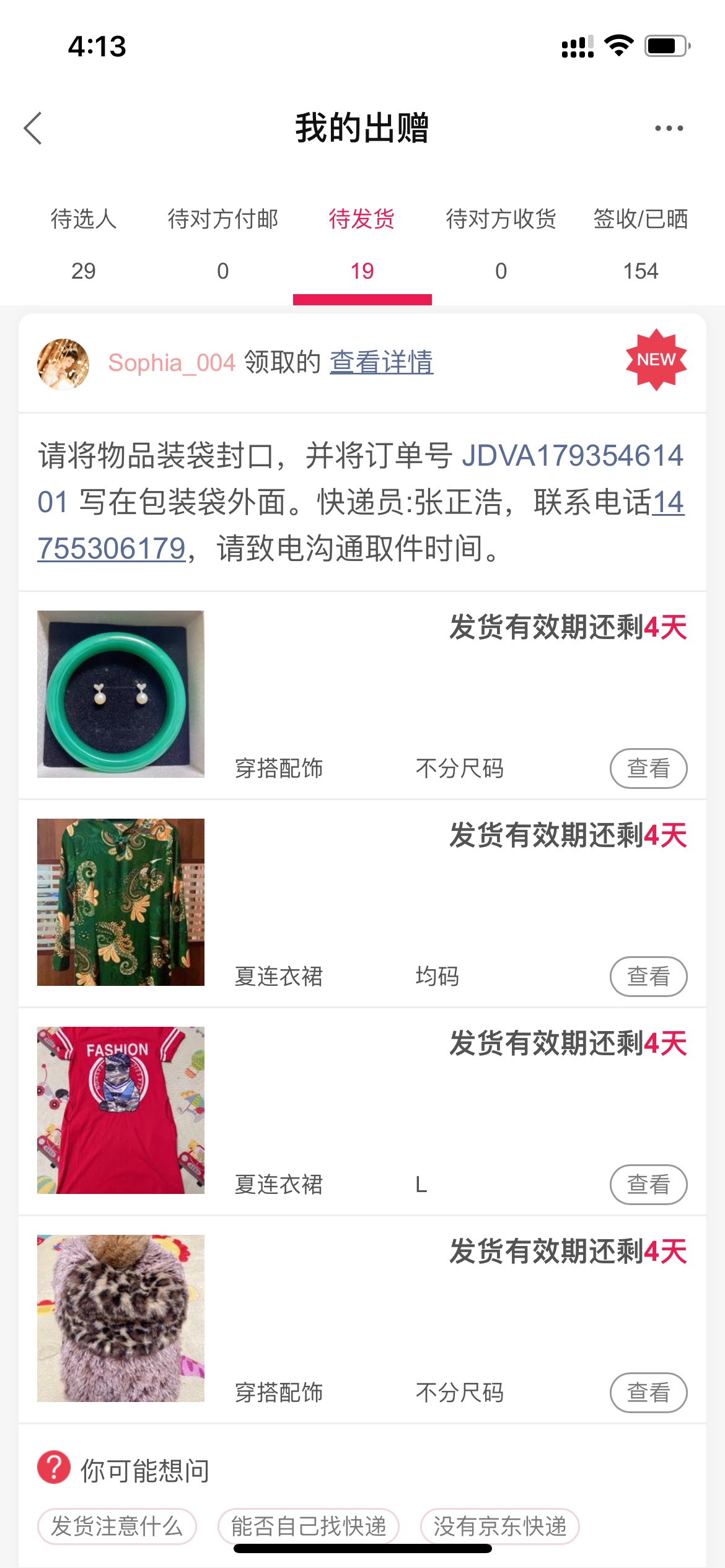Tap 查看 for the green 均码 dress

tap(648, 977)
